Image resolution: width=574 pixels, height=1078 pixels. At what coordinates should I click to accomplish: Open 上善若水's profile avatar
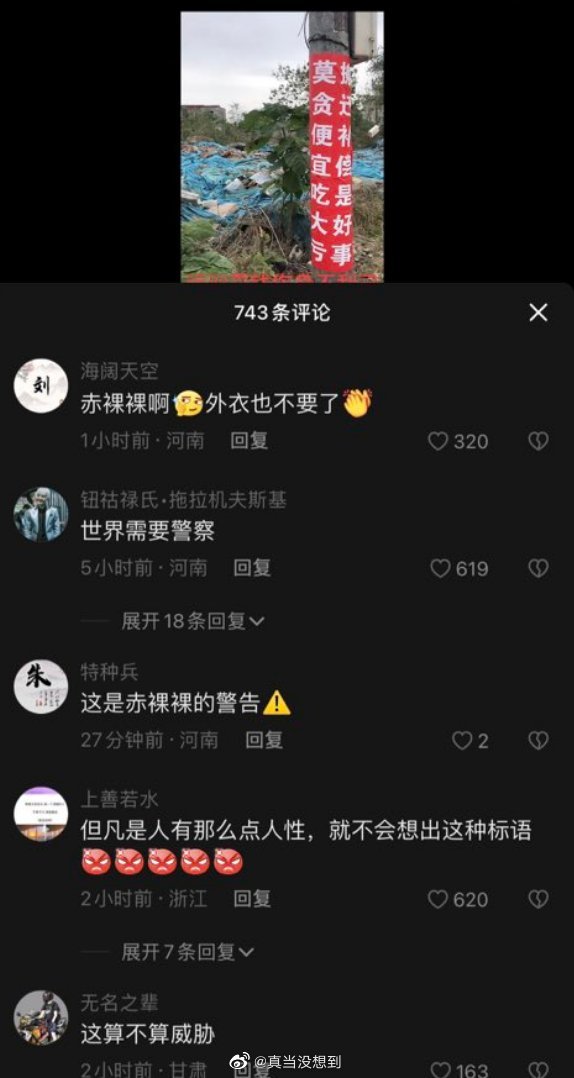tap(41, 813)
